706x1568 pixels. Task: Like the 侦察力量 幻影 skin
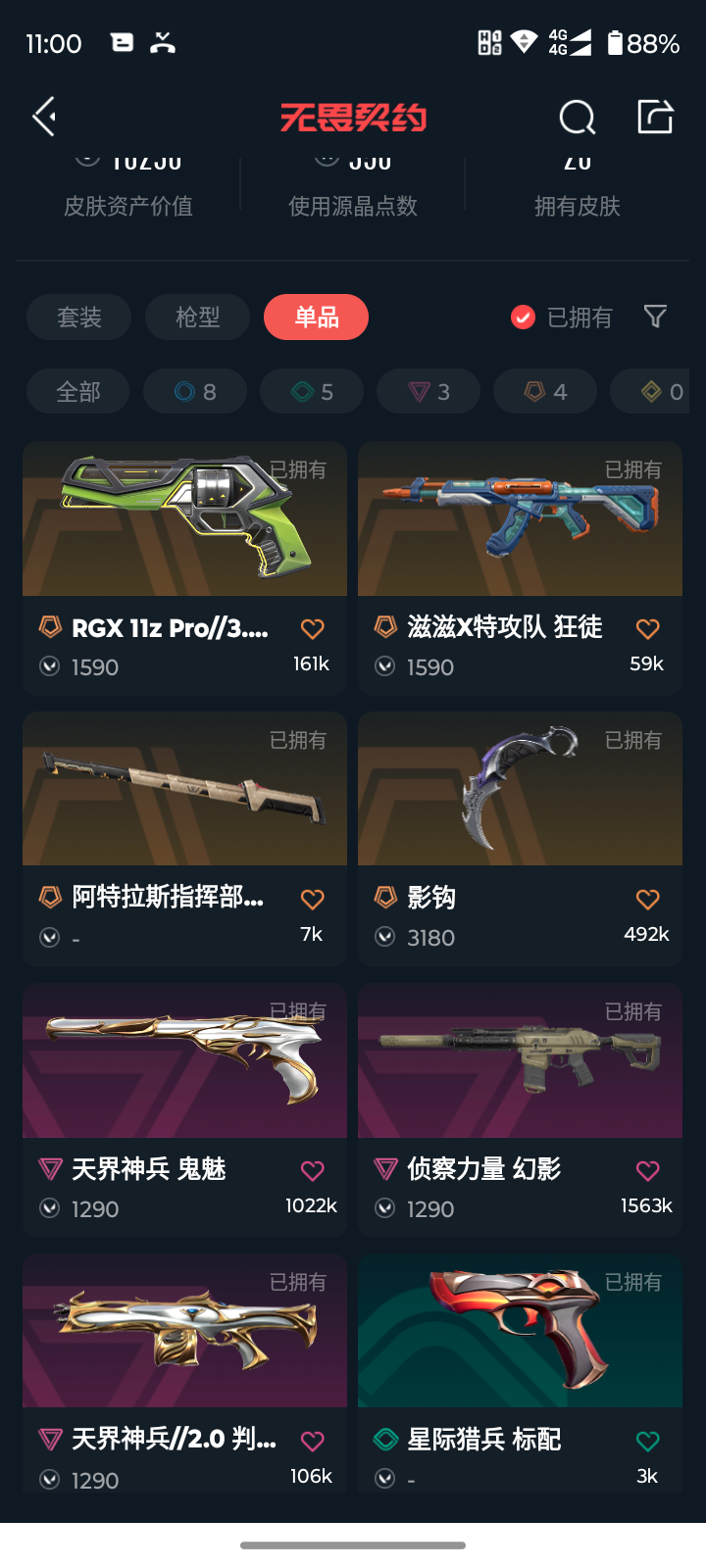point(647,1171)
